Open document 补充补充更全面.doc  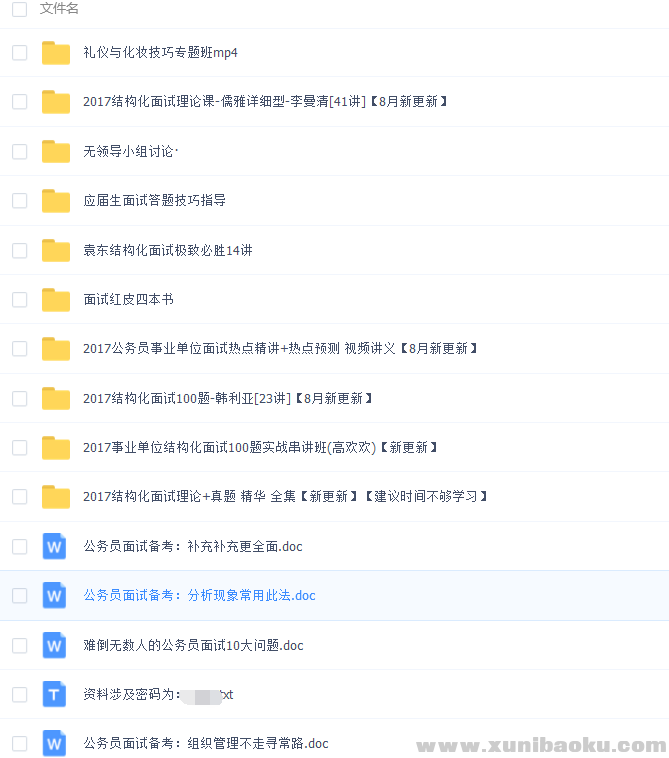192,546
